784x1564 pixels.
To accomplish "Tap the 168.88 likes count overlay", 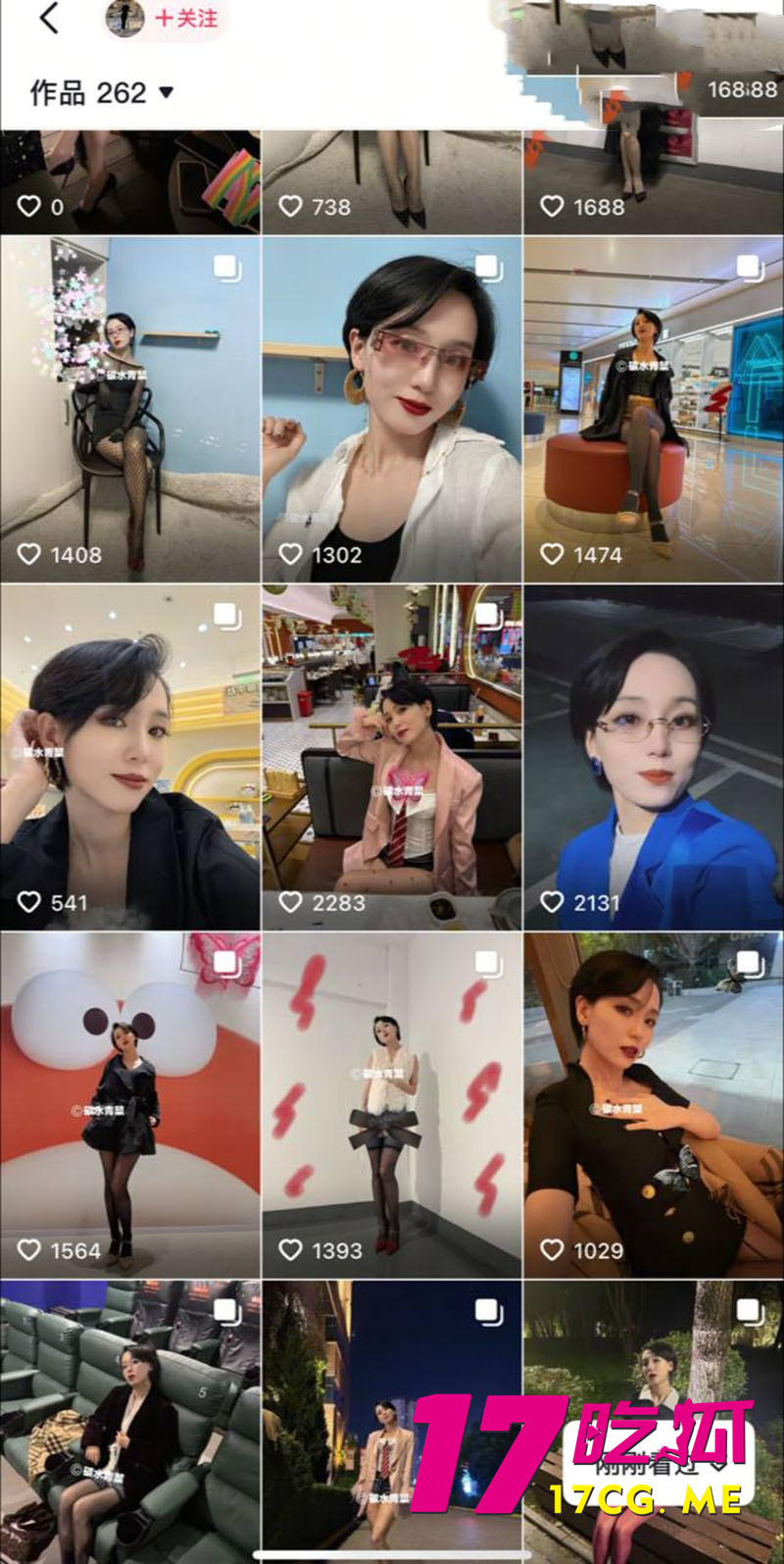I will (x=738, y=91).
